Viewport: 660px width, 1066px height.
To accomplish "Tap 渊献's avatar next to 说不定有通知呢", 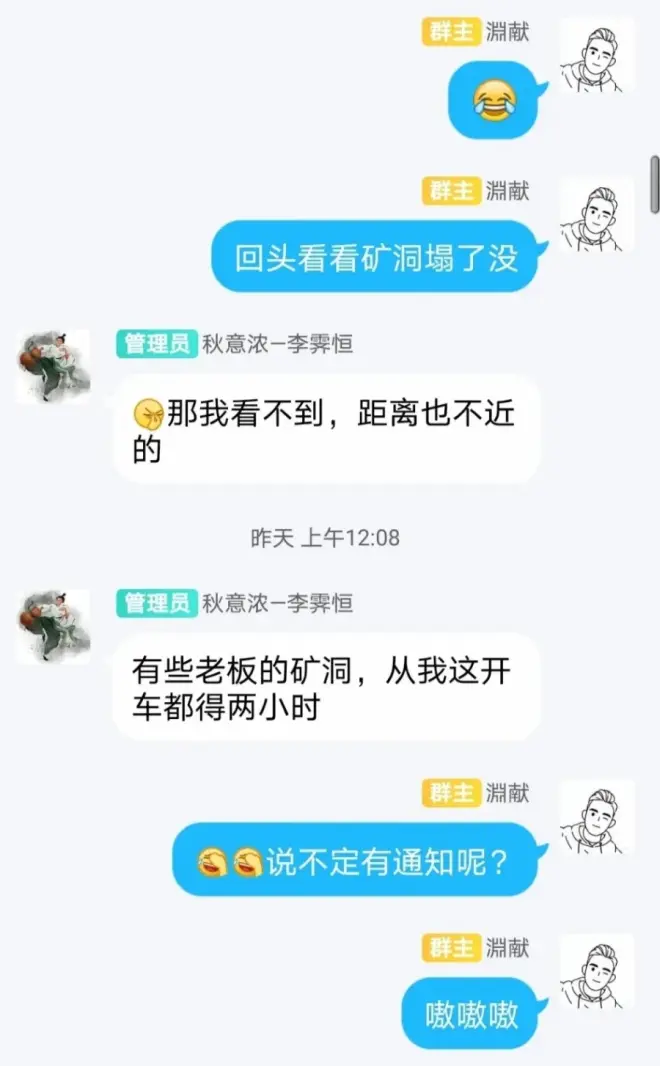I will coord(596,817).
